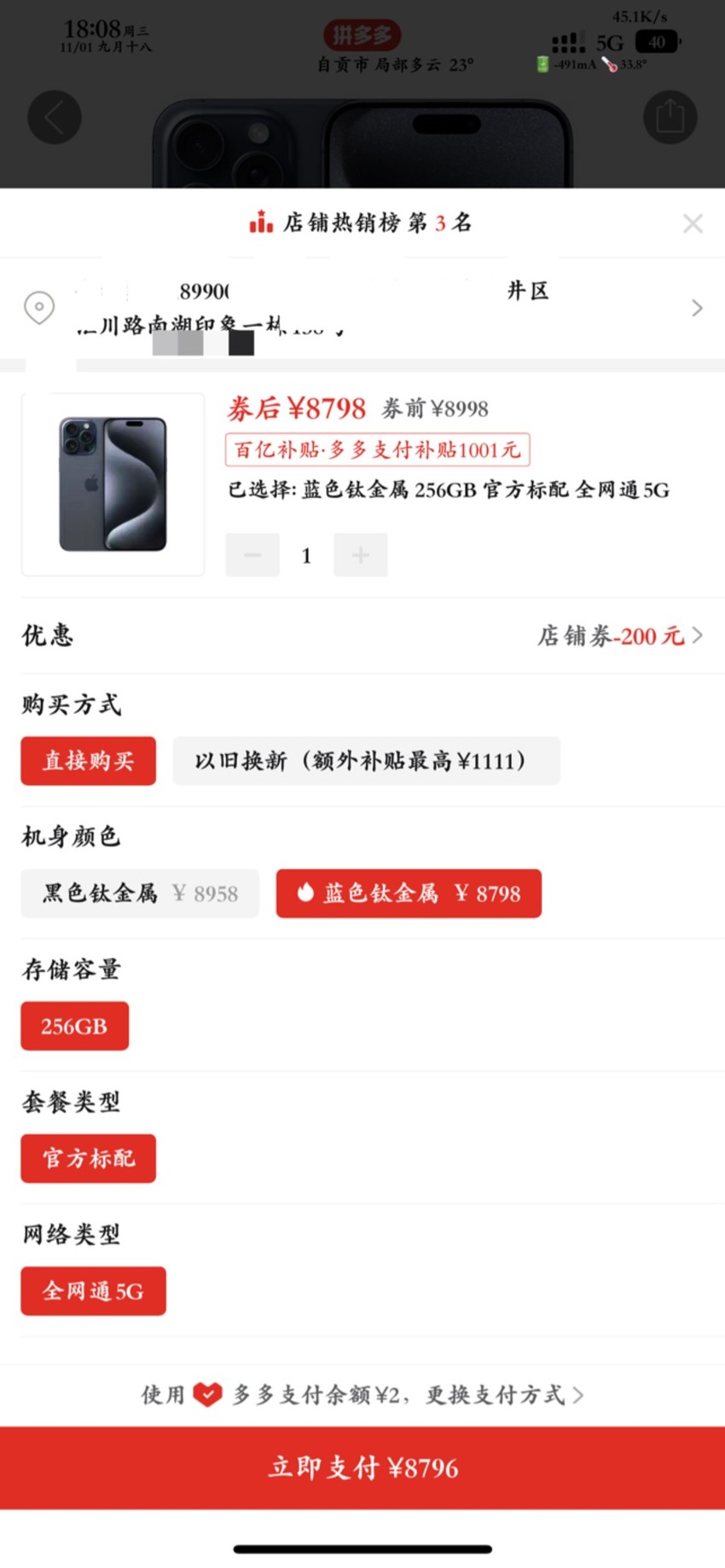Increase quantity with the plus button
Image resolution: width=725 pixels, height=1568 pixels.
[361, 555]
